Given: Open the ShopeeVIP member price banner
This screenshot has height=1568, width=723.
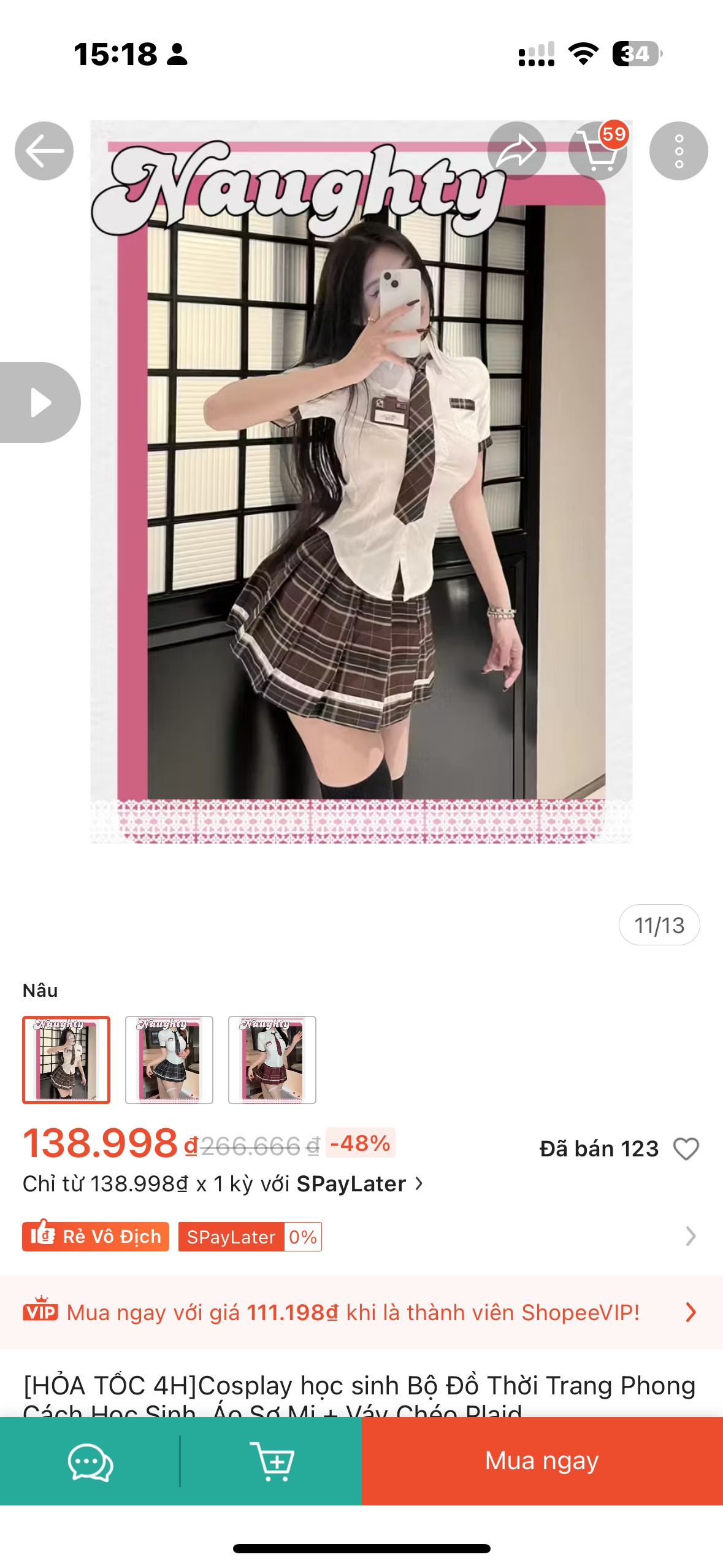Looking at the screenshot, I should pyautogui.click(x=361, y=1312).
